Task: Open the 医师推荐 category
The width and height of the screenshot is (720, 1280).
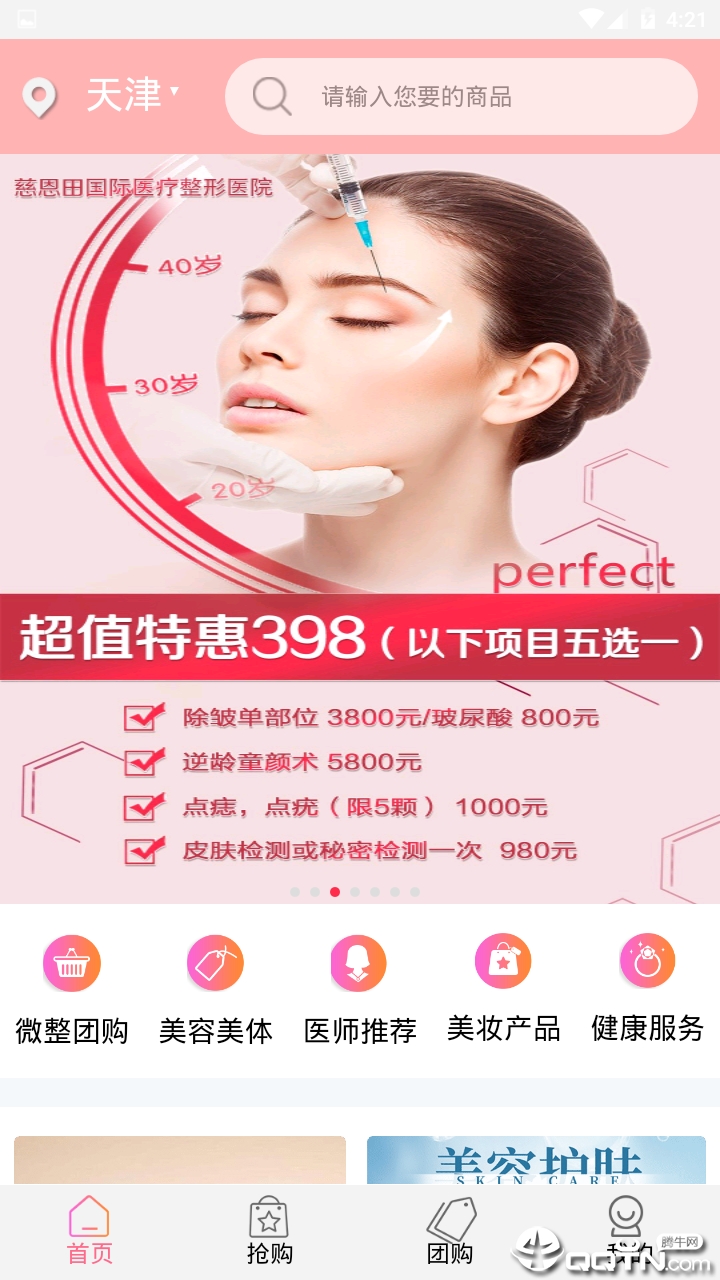Action: tap(359, 988)
